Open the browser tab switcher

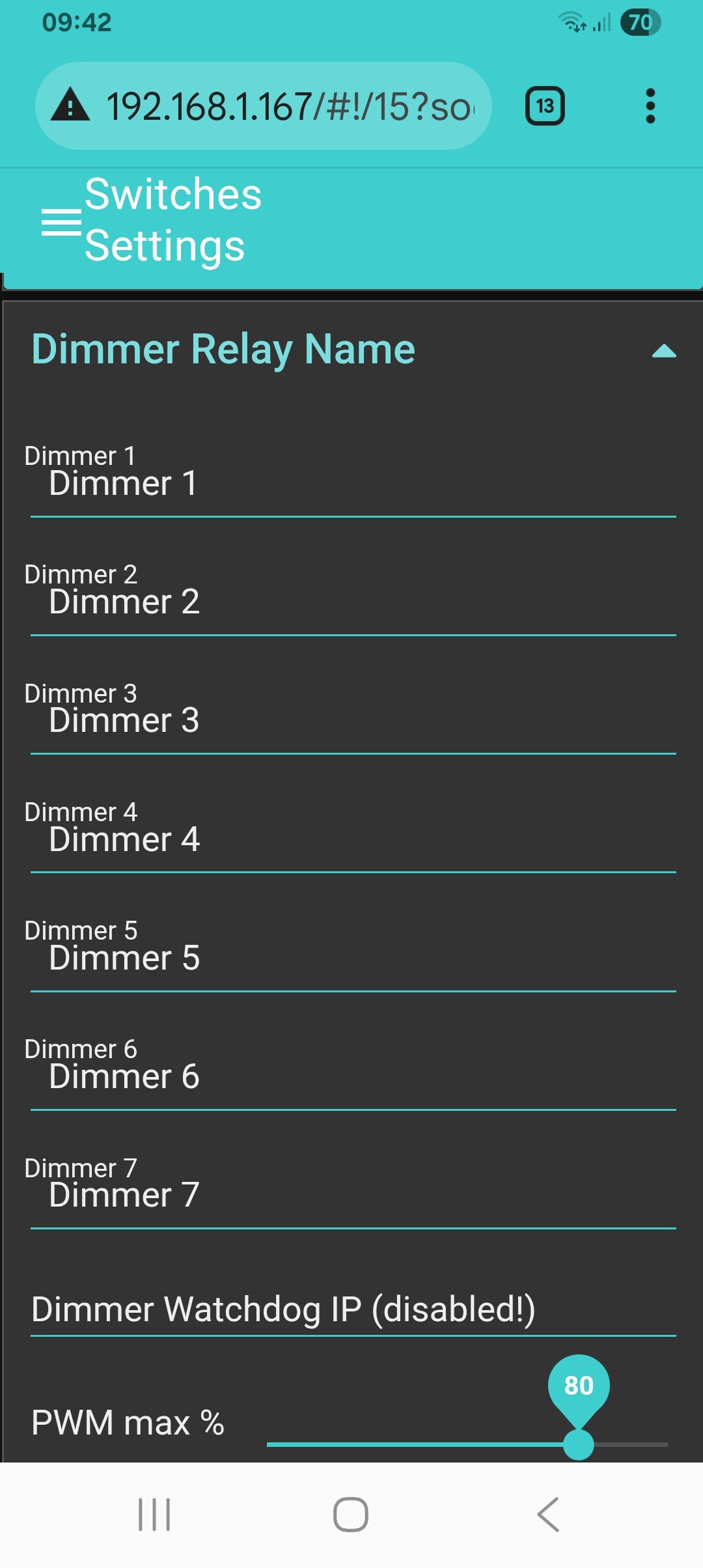tap(545, 106)
